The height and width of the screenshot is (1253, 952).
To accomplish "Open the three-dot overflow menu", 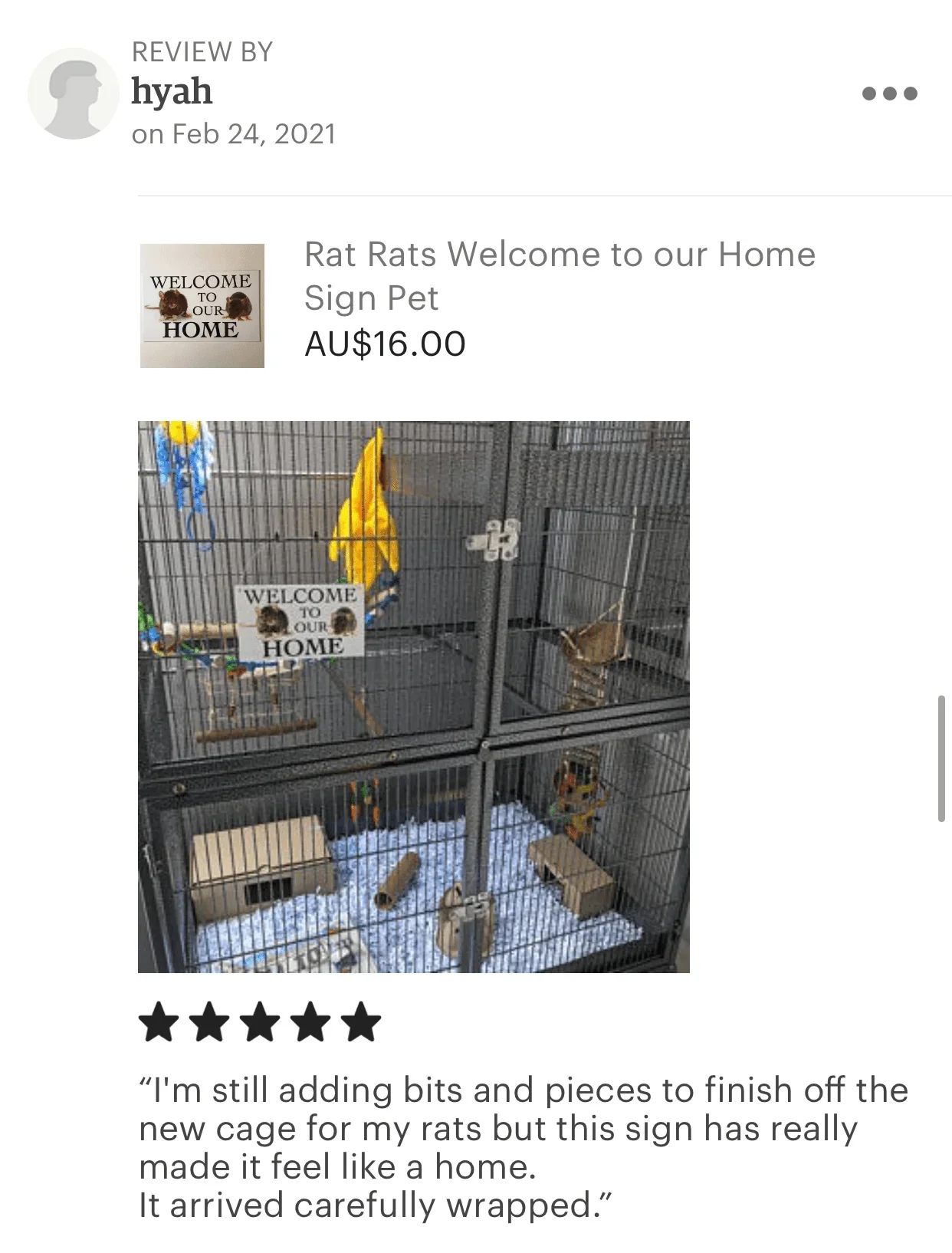I will 889,94.
